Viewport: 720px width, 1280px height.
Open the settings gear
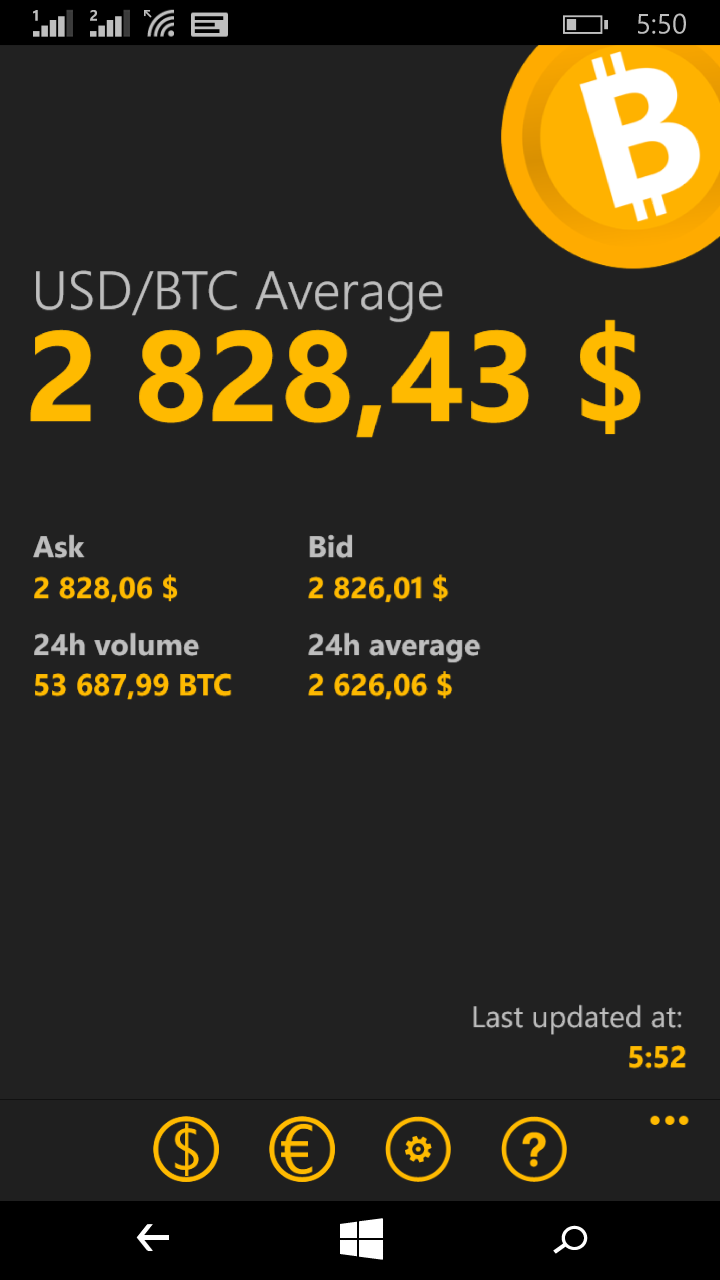(x=418, y=1149)
